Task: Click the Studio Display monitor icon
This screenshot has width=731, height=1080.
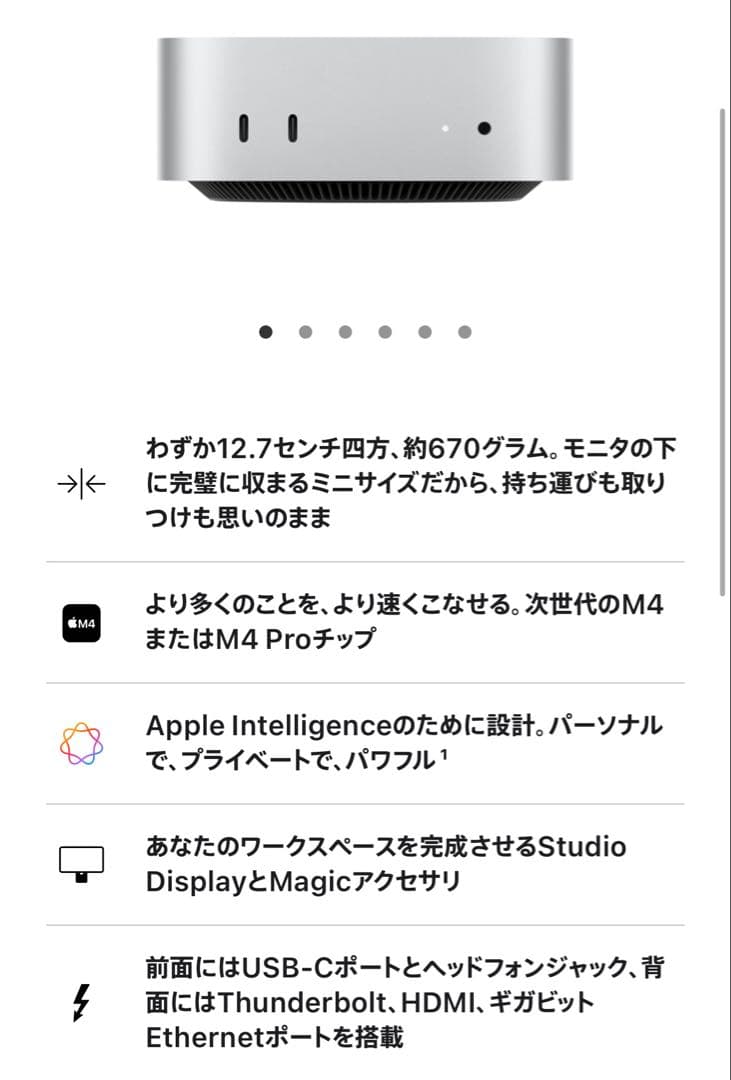Action: pos(83,861)
